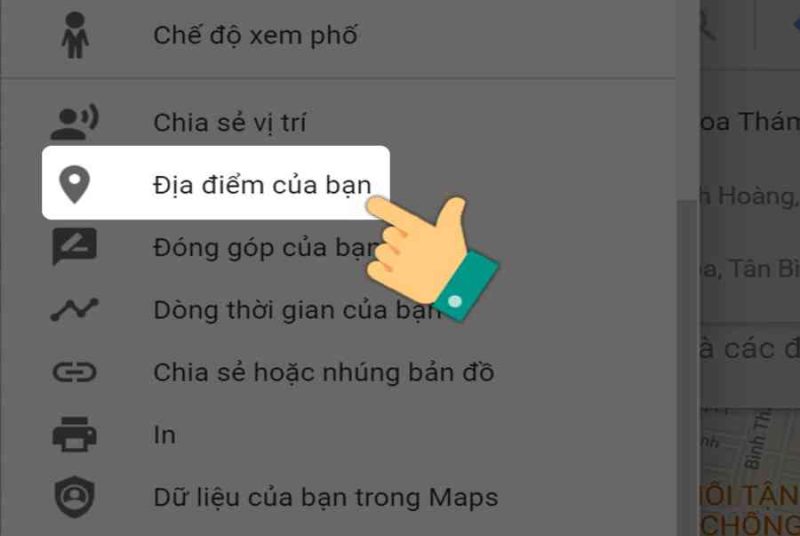800x536 pixels.
Task: Open Địa điểm của bạn
Action: tap(260, 185)
